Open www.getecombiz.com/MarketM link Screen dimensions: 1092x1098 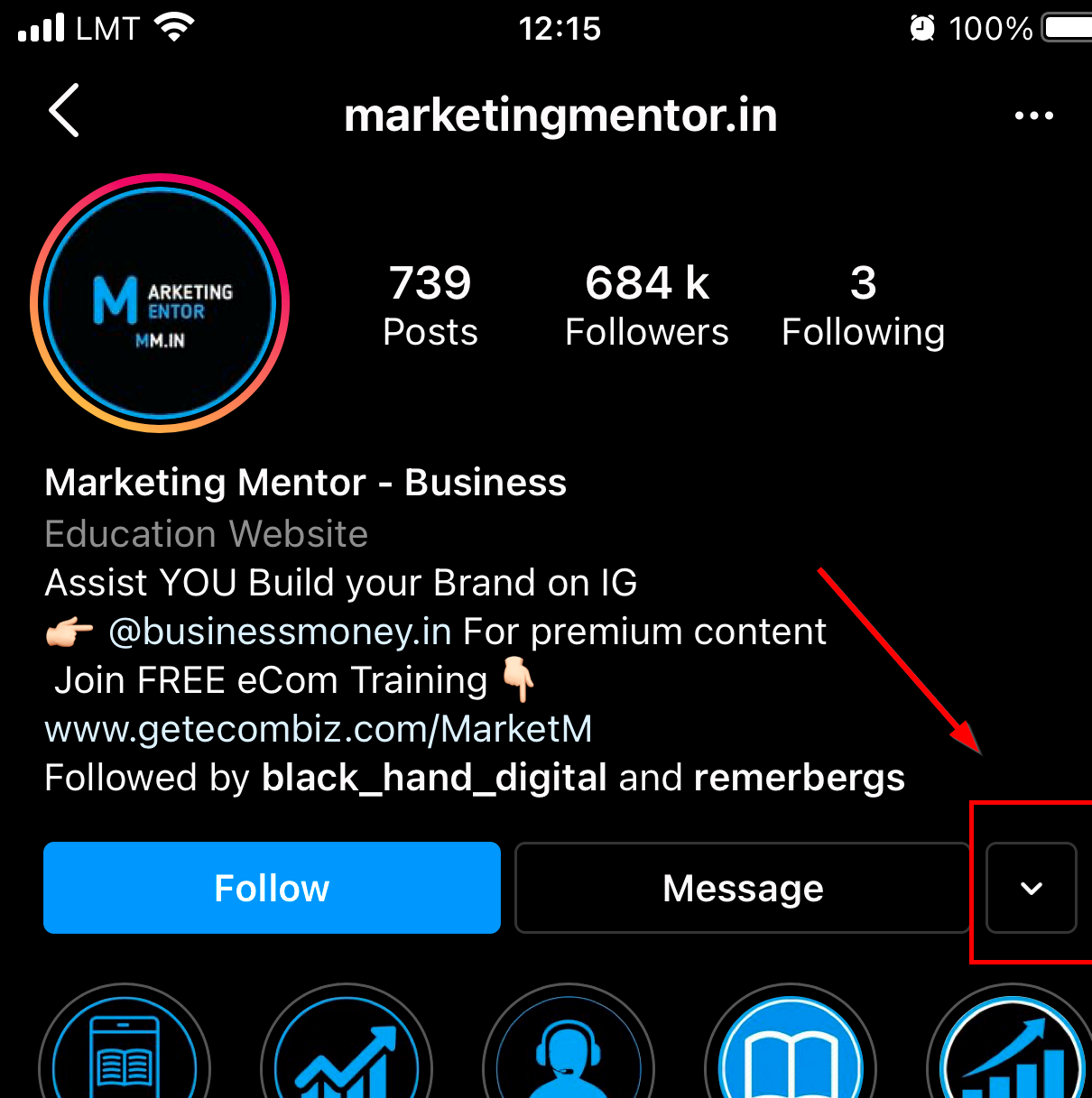(319, 729)
